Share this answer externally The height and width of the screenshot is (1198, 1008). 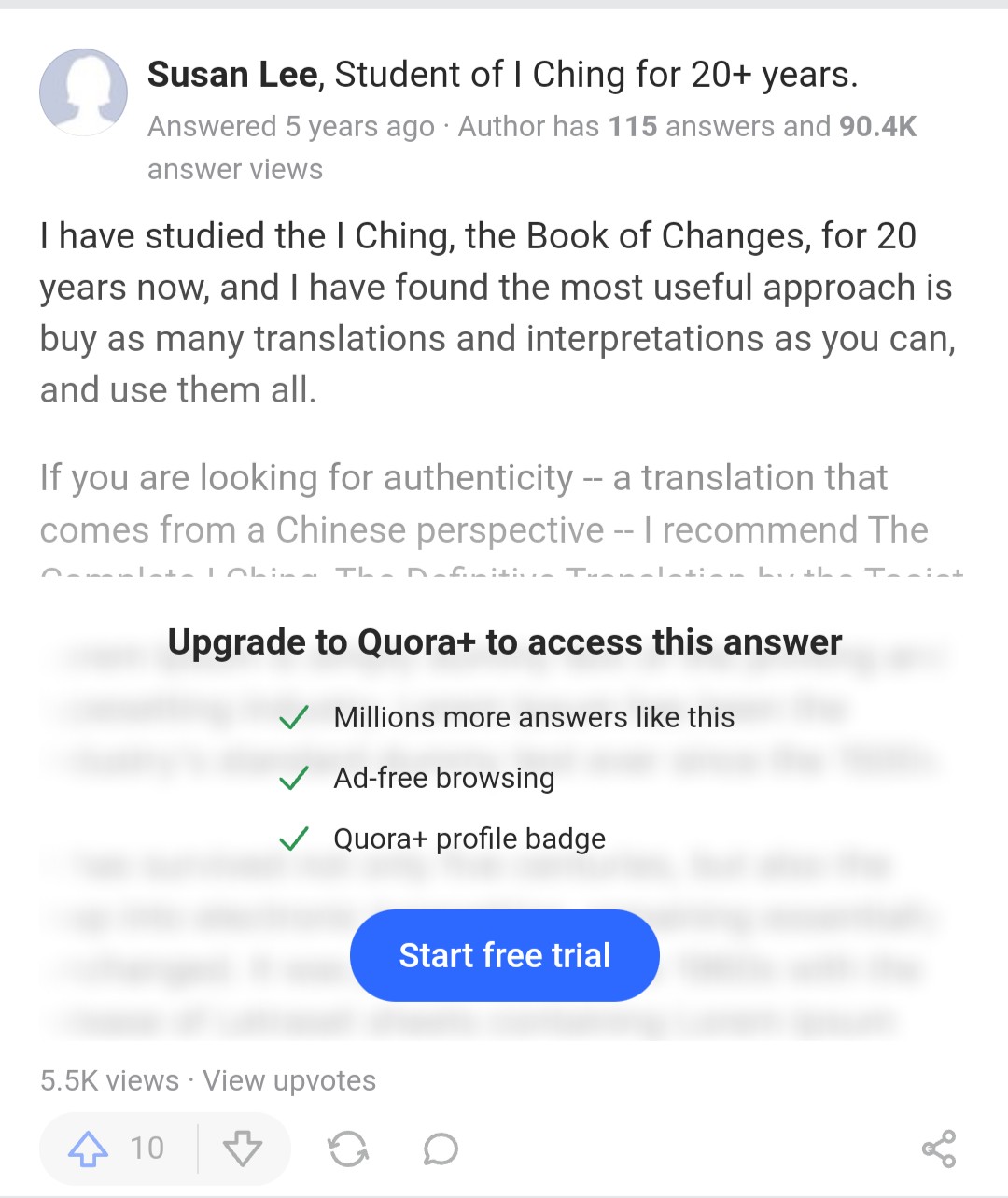tap(939, 1149)
